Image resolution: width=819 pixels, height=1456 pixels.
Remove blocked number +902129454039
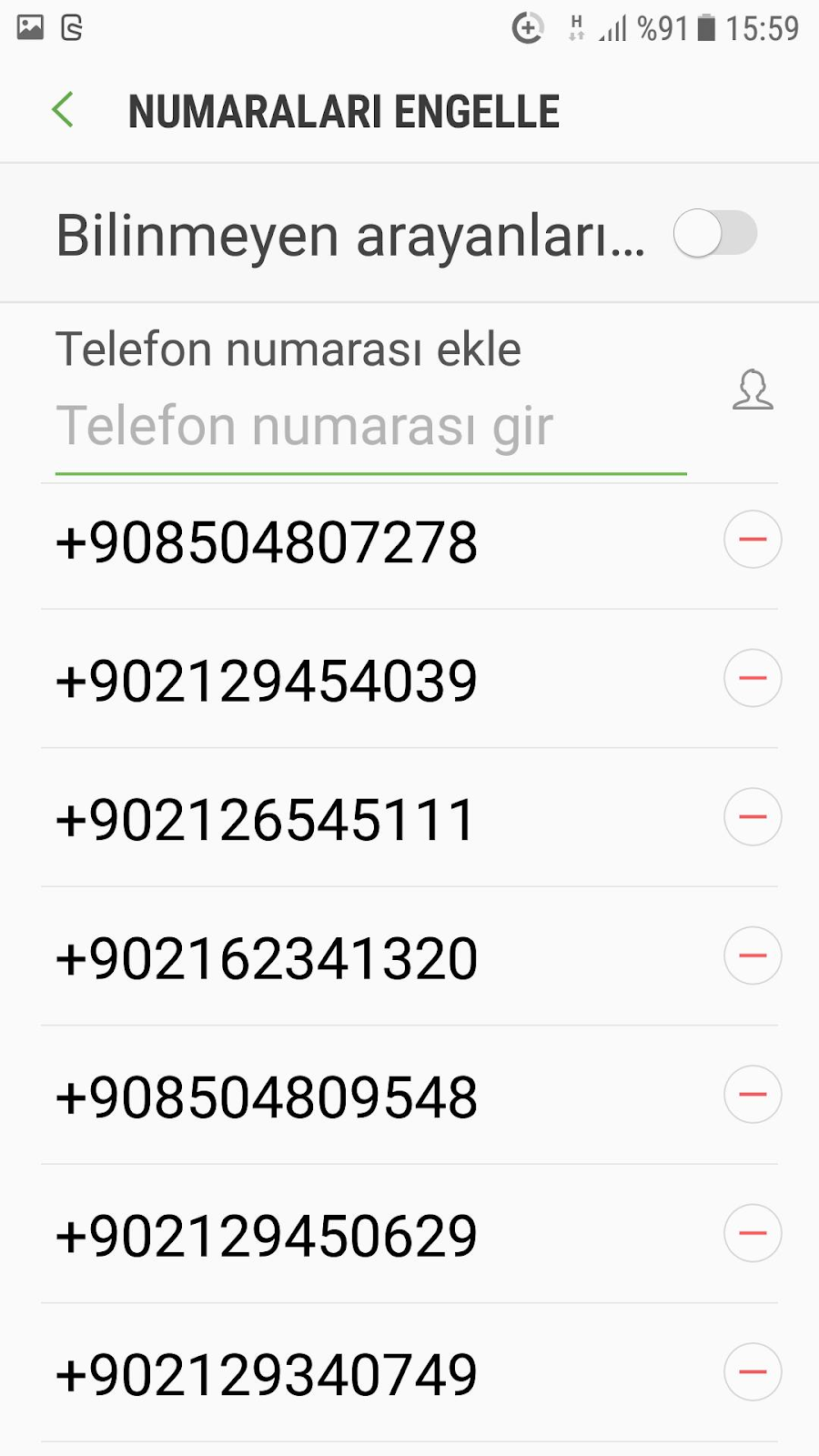tap(753, 678)
